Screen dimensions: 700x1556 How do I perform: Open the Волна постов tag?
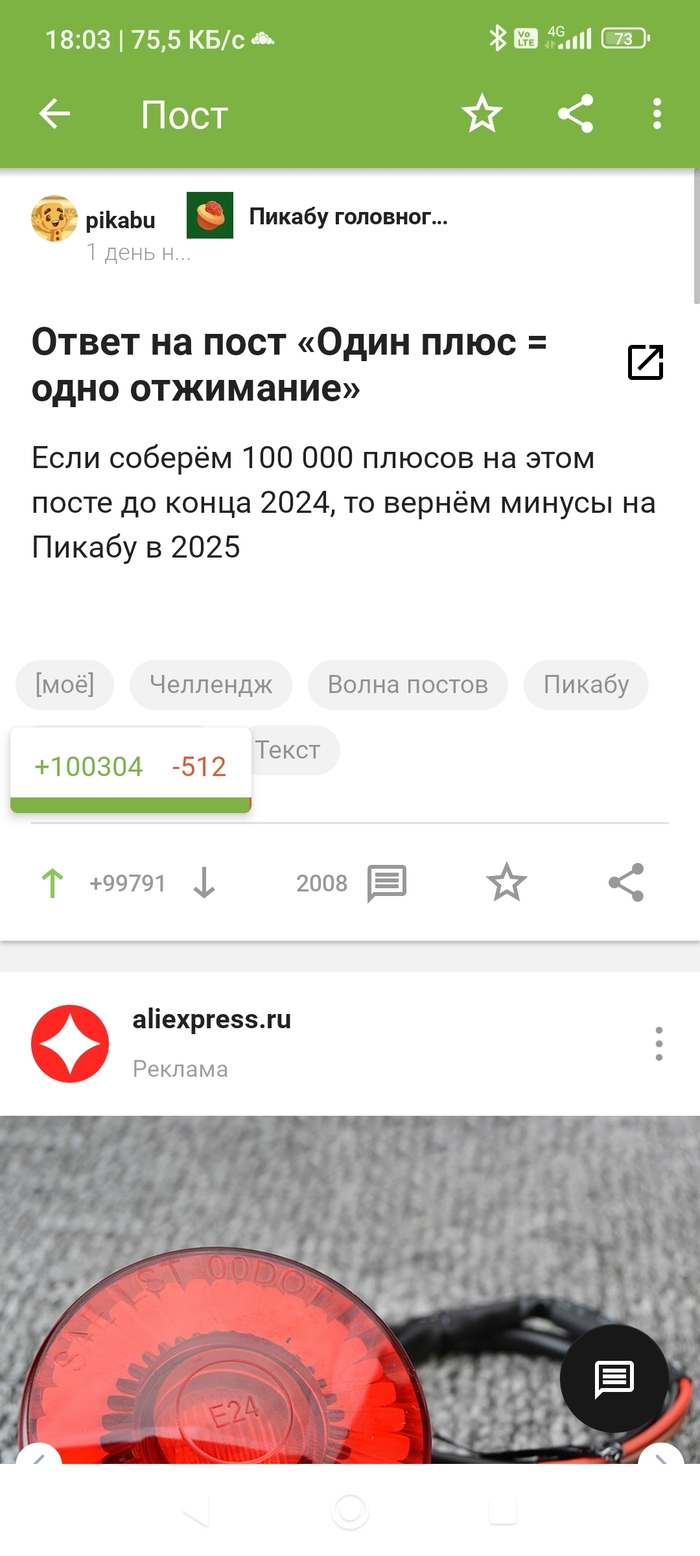click(408, 685)
